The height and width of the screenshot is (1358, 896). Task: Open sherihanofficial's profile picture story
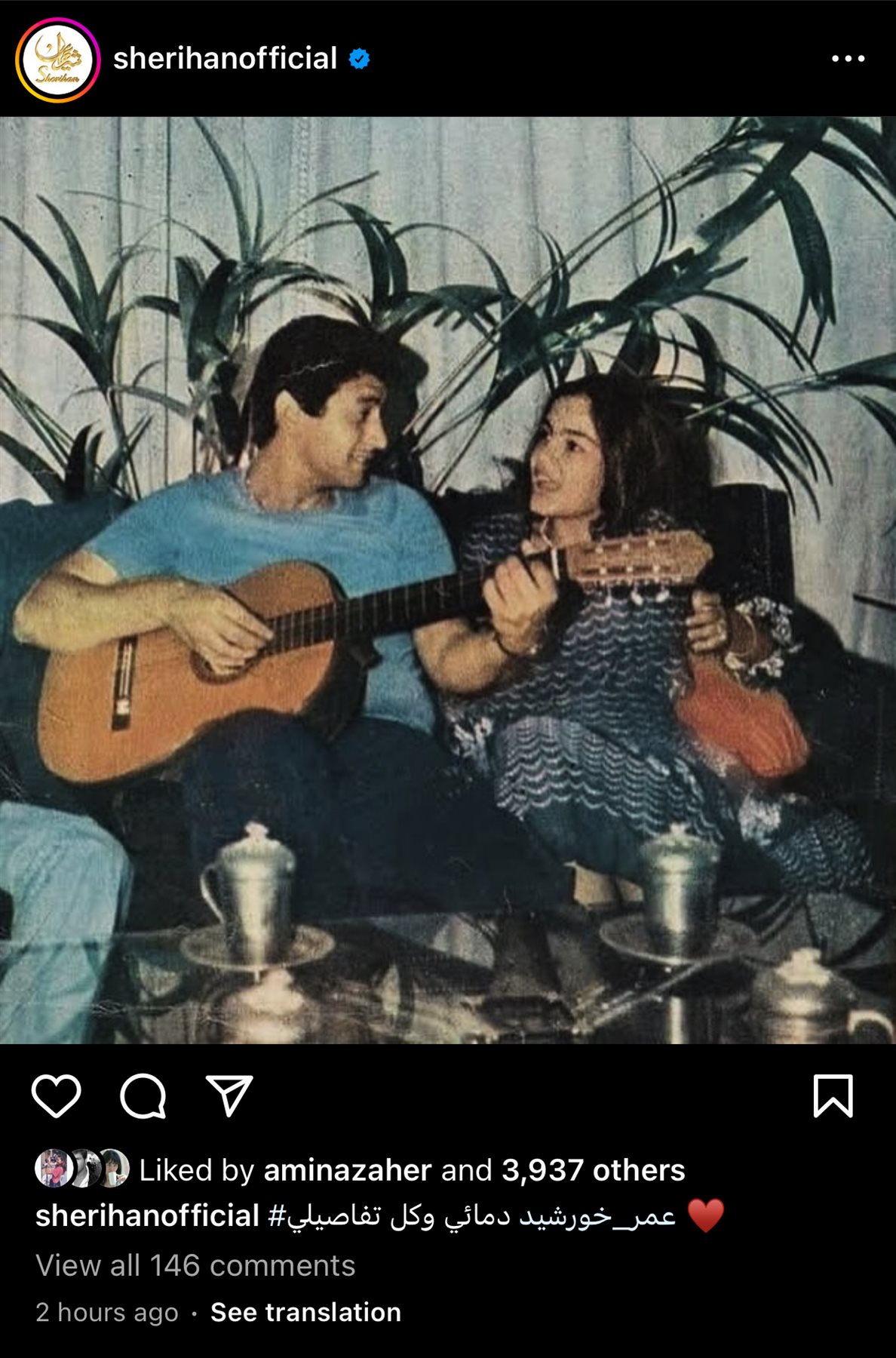[x=57, y=60]
